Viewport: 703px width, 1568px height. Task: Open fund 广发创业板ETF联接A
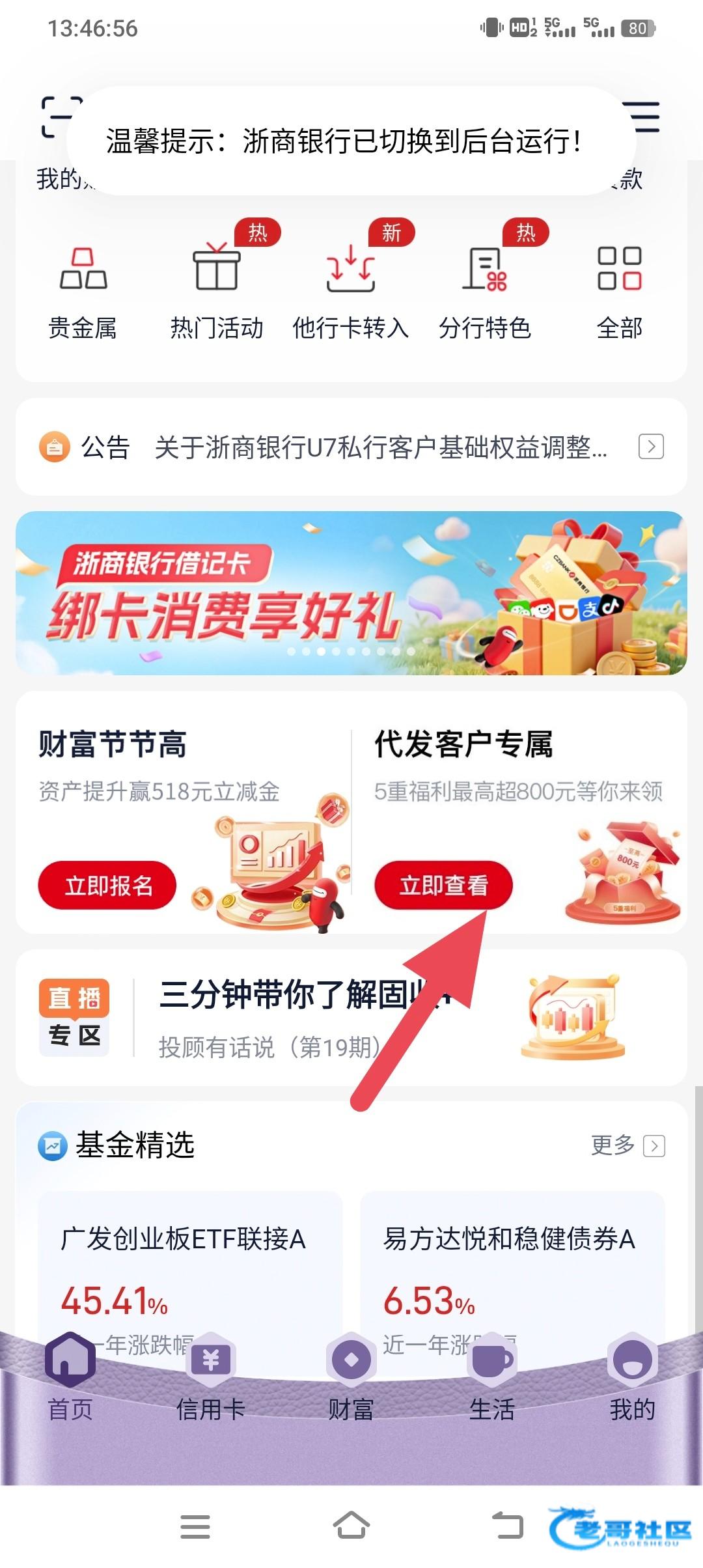coord(190,1276)
